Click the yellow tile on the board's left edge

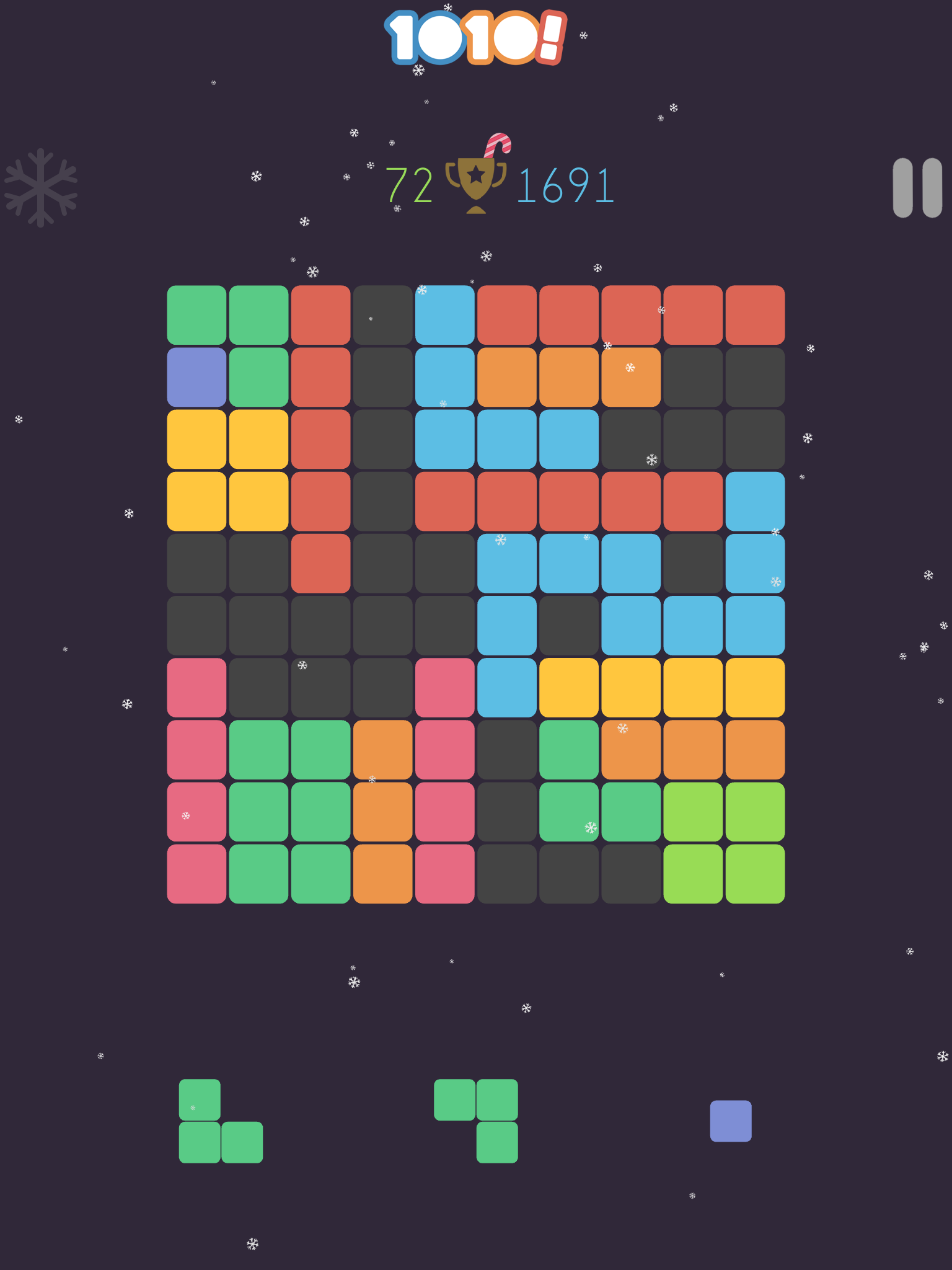[196, 437]
